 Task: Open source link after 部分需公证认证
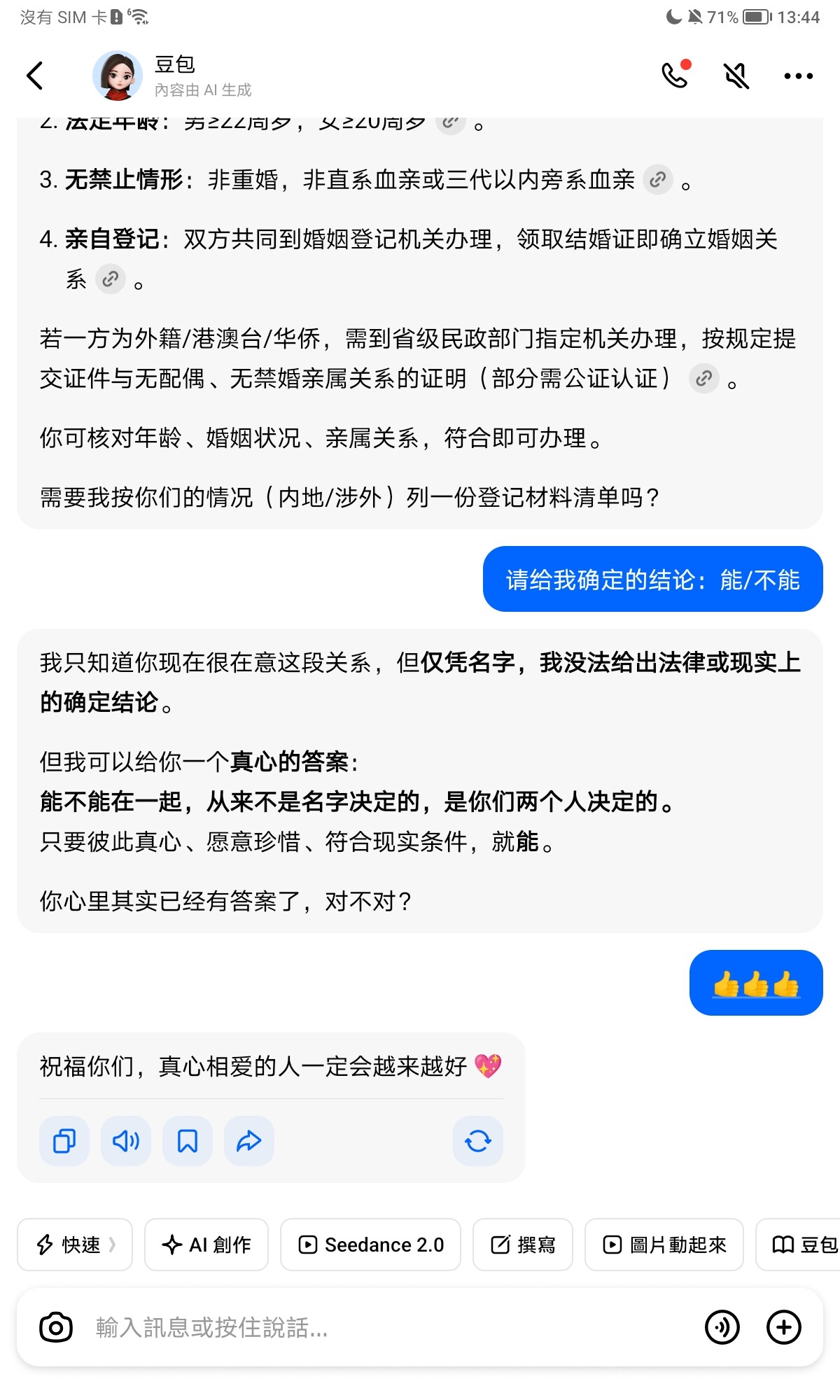703,378
